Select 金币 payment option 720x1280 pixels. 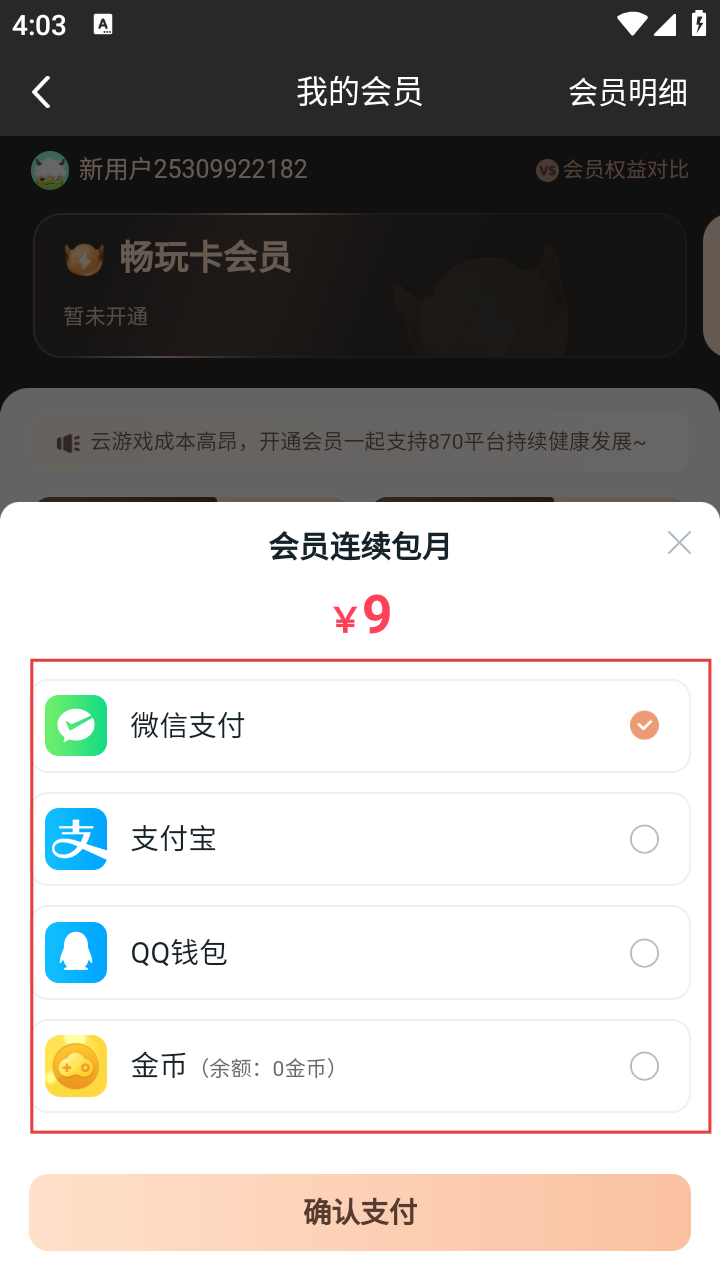coord(360,1066)
